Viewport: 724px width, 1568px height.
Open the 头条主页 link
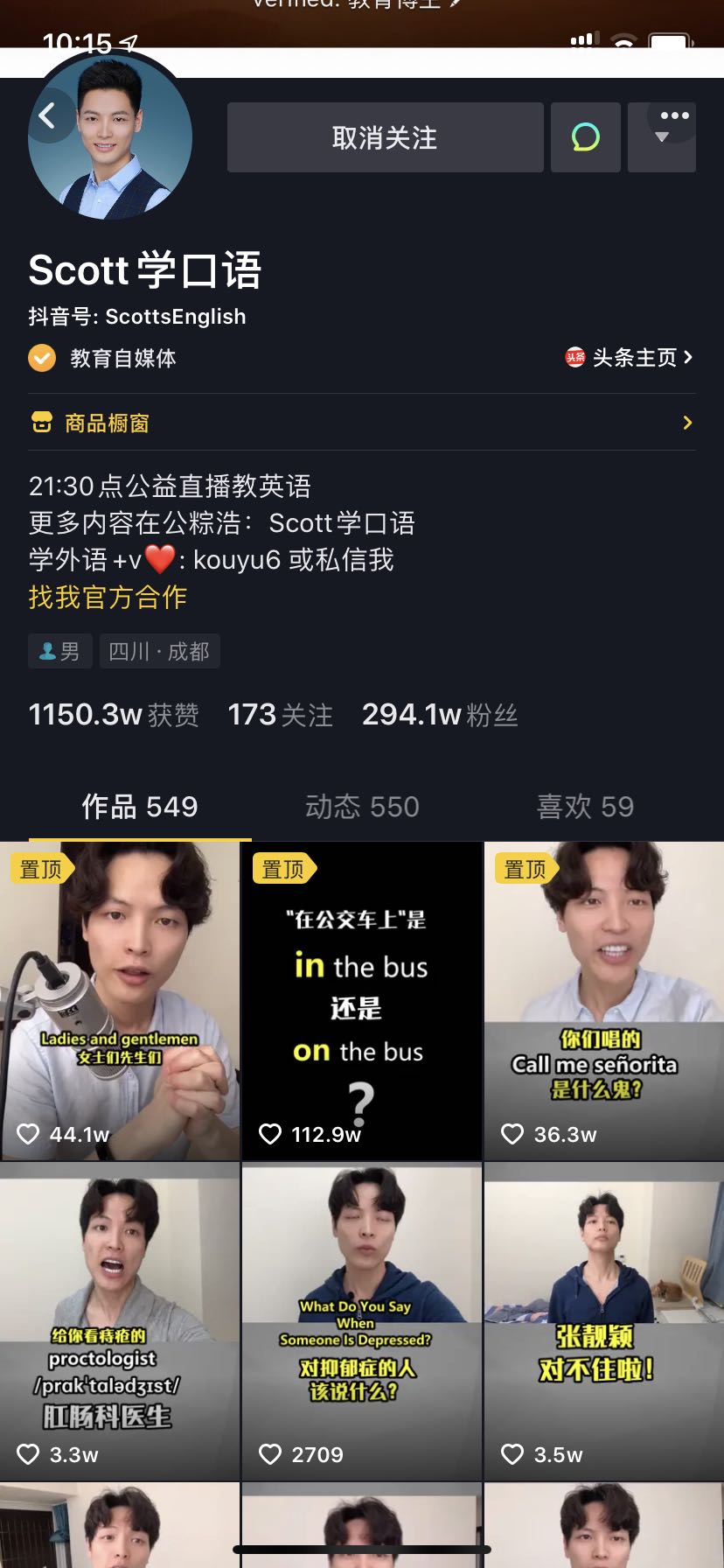coord(630,357)
